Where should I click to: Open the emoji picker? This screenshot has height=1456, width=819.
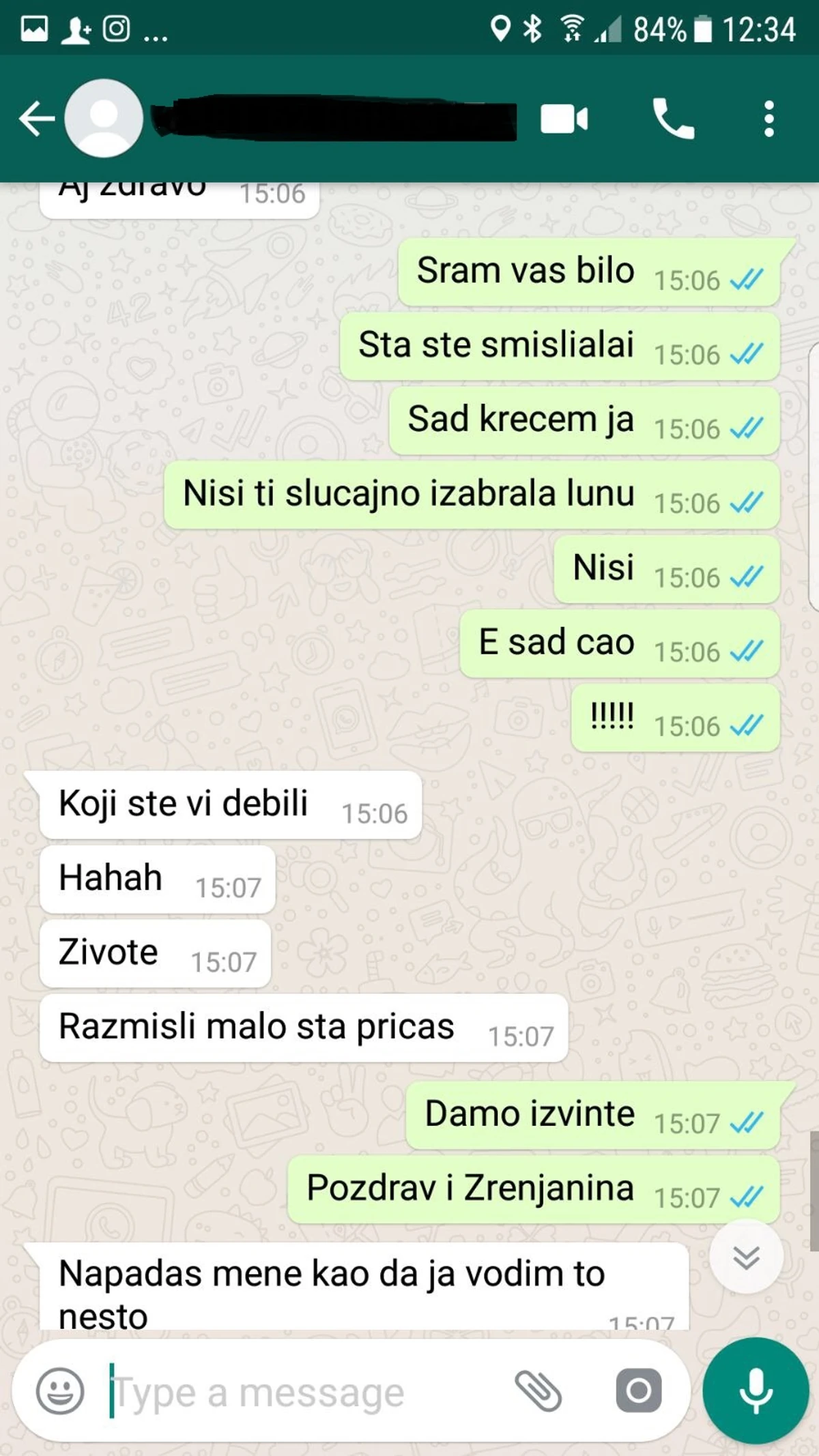pyautogui.click(x=60, y=1391)
